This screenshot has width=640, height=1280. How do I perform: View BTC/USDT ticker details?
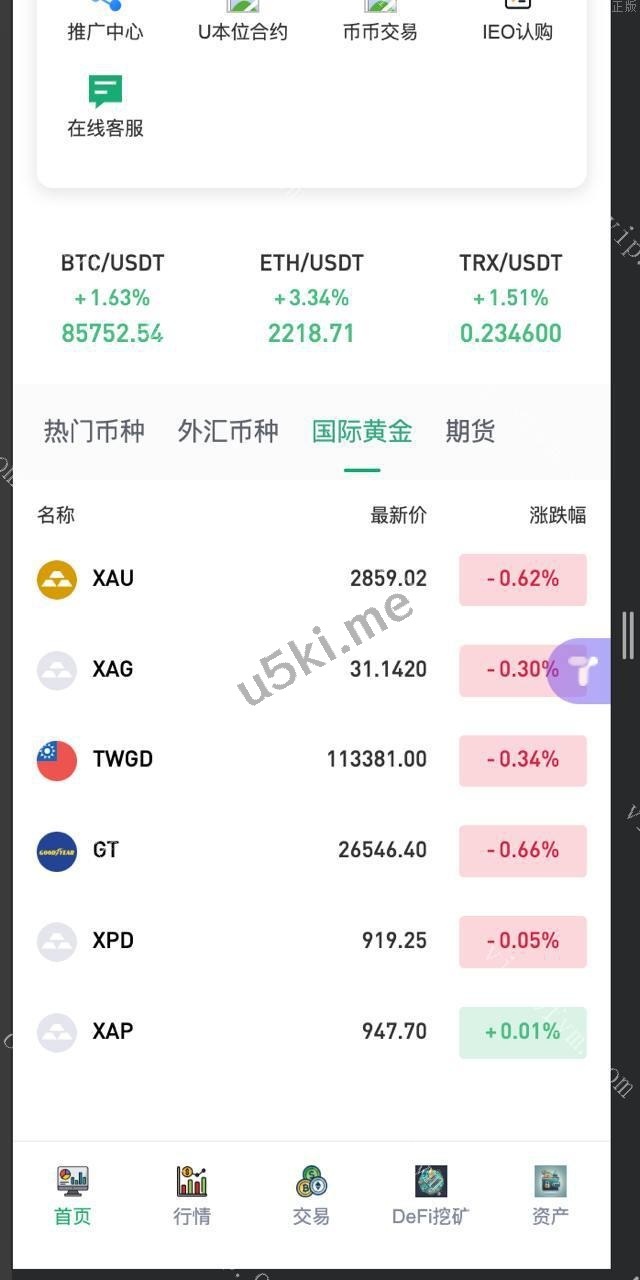pos(112,298)
